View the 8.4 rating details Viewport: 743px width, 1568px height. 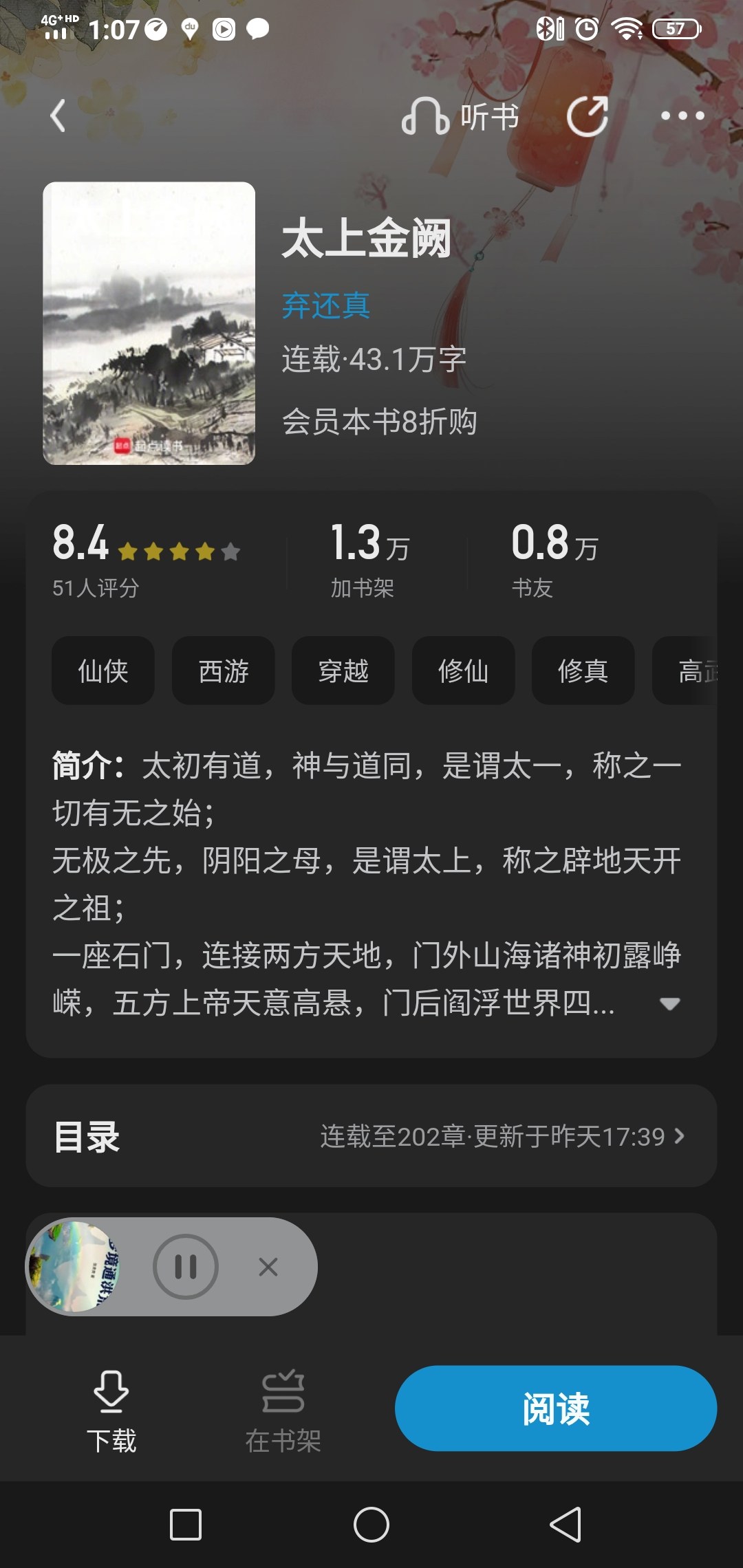click(x=146, y=558)
